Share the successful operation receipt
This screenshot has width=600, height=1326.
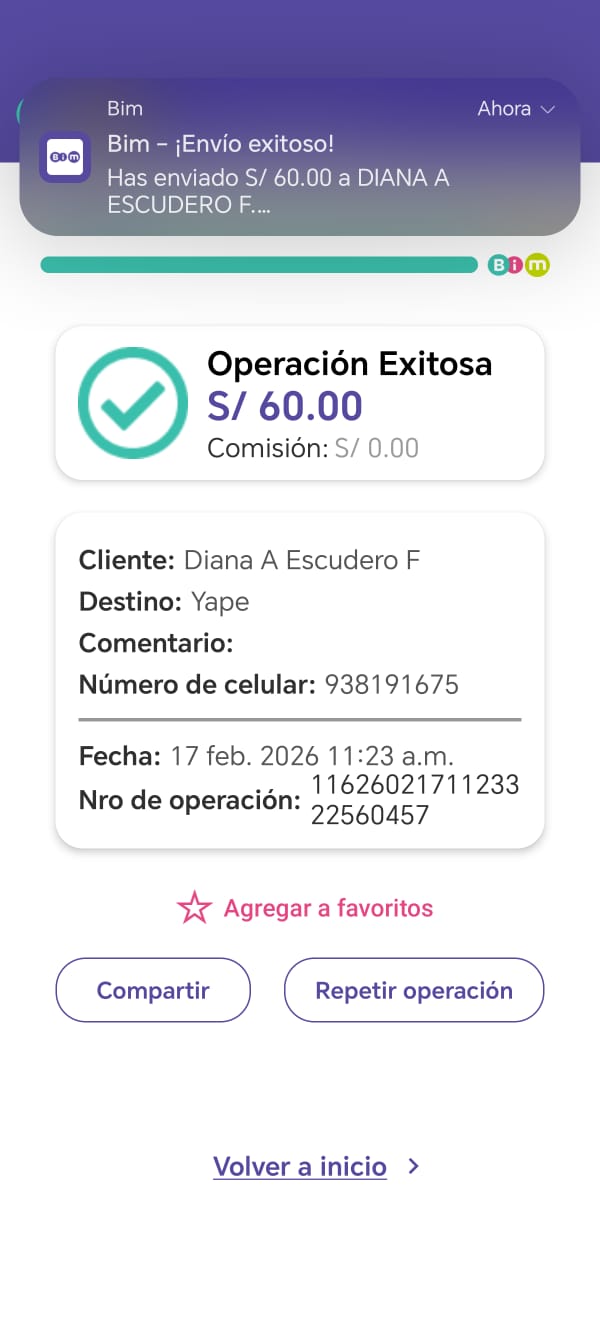(152, 990)
